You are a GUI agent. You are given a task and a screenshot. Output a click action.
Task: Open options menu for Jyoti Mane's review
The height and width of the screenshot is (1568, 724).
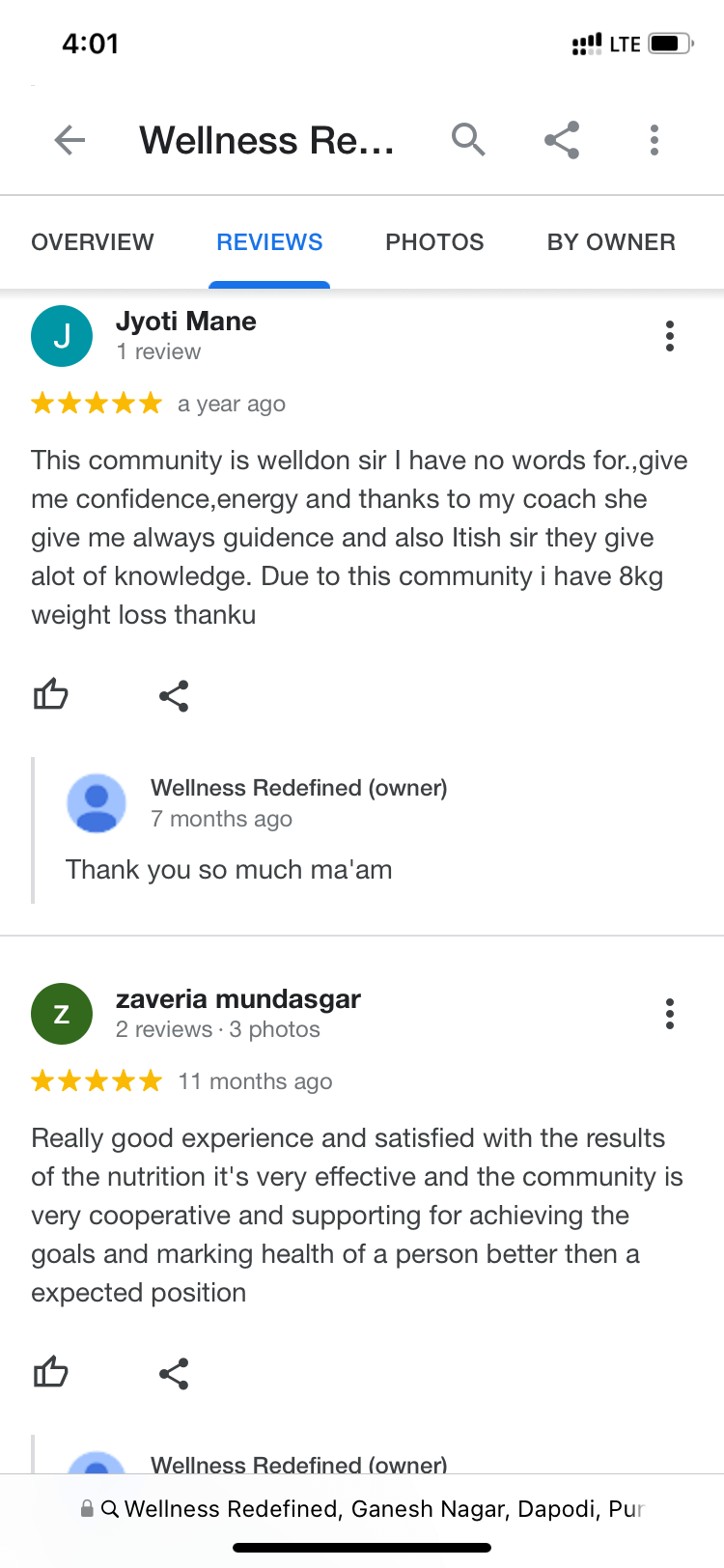click(669, 336)
